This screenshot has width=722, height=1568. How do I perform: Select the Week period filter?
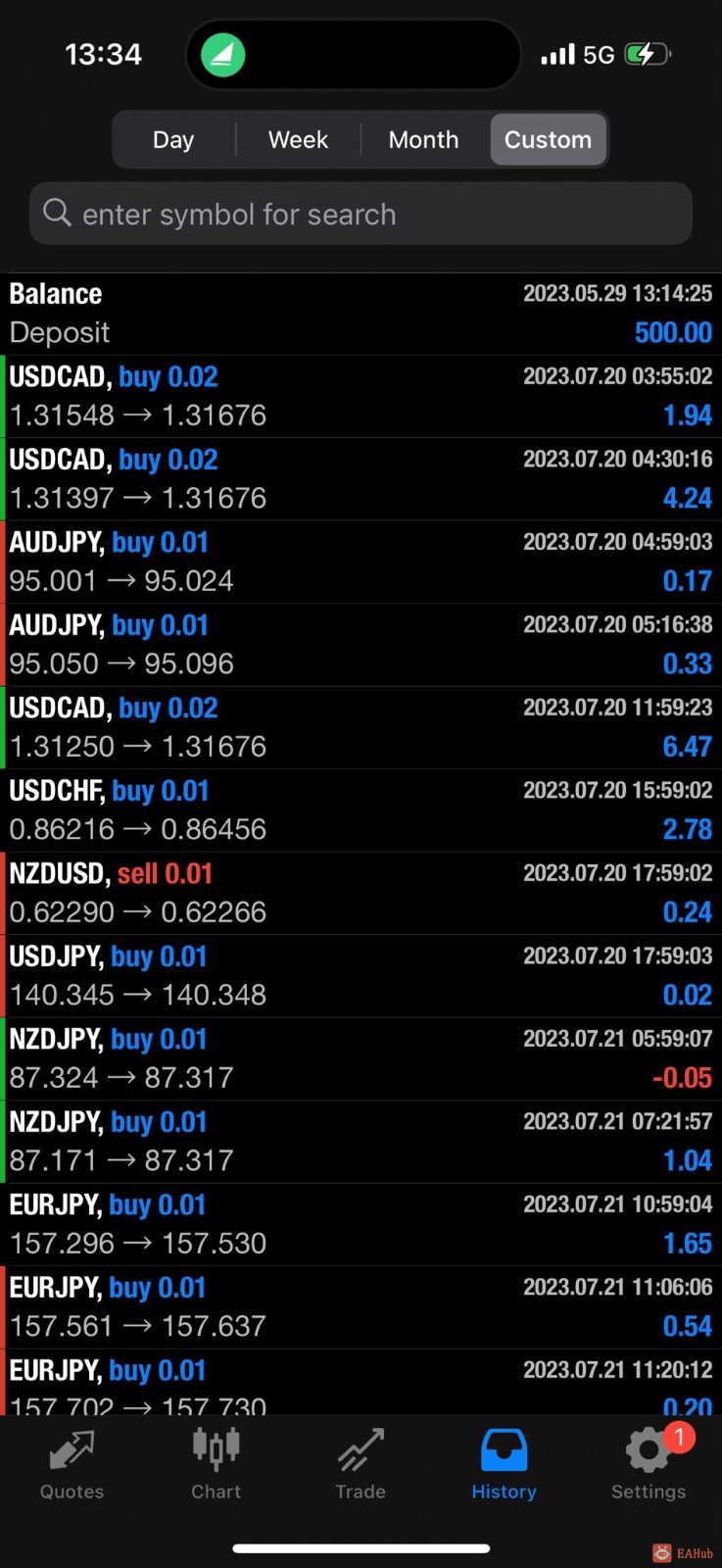click(x=298, y=140)
